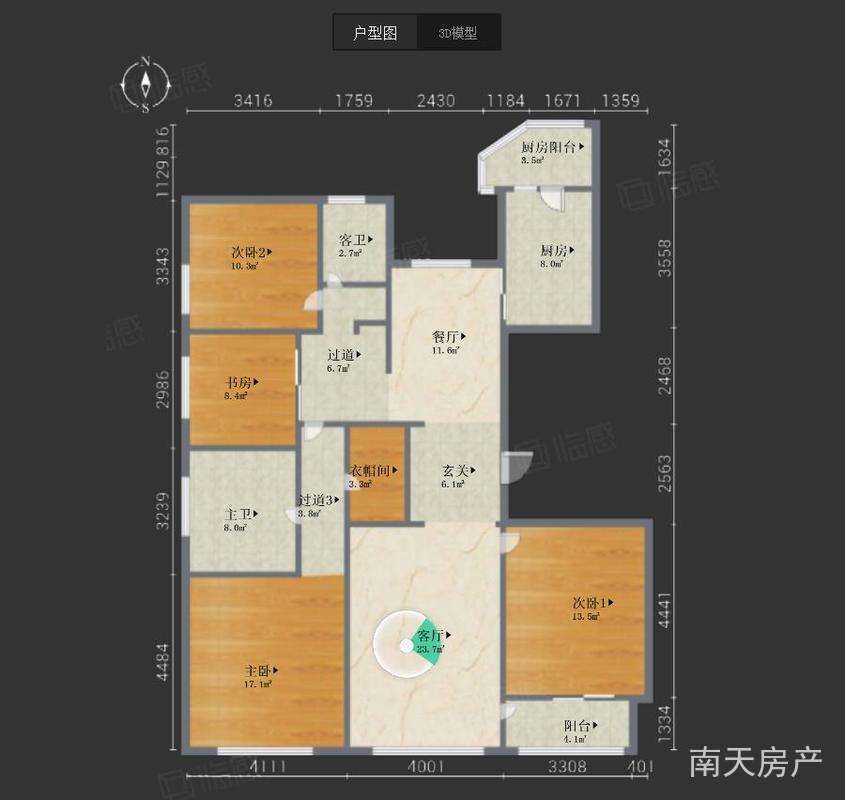Open the 厨房阳台 label
This screenshot has width=845, height=800.
pyautogui.click(x=551, y=147)
